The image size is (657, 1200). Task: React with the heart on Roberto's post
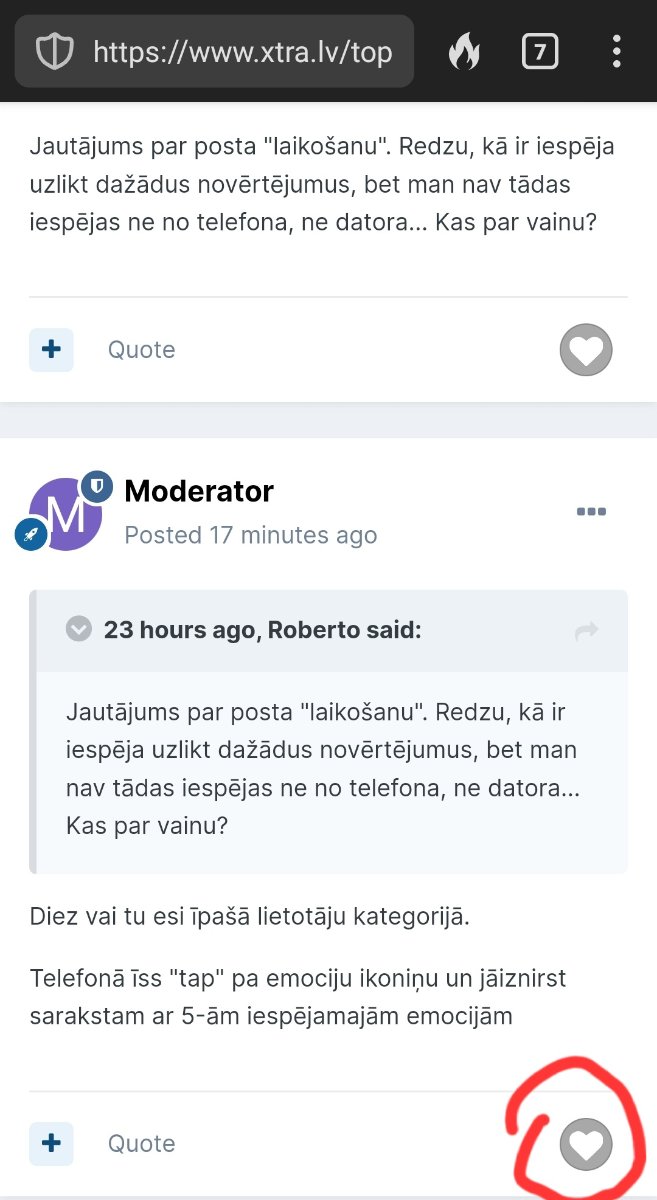click(586, 351)
